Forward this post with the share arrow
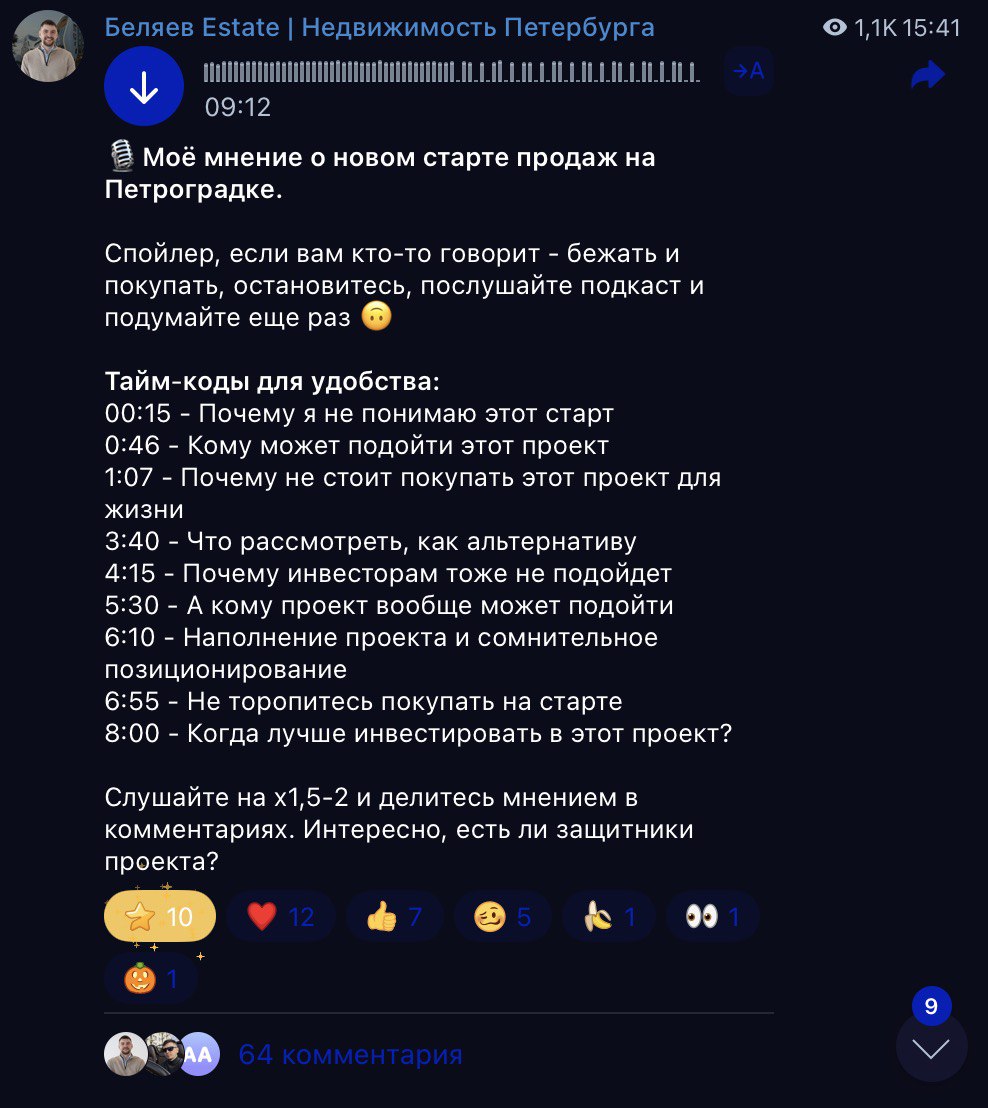 pos(928,74)
